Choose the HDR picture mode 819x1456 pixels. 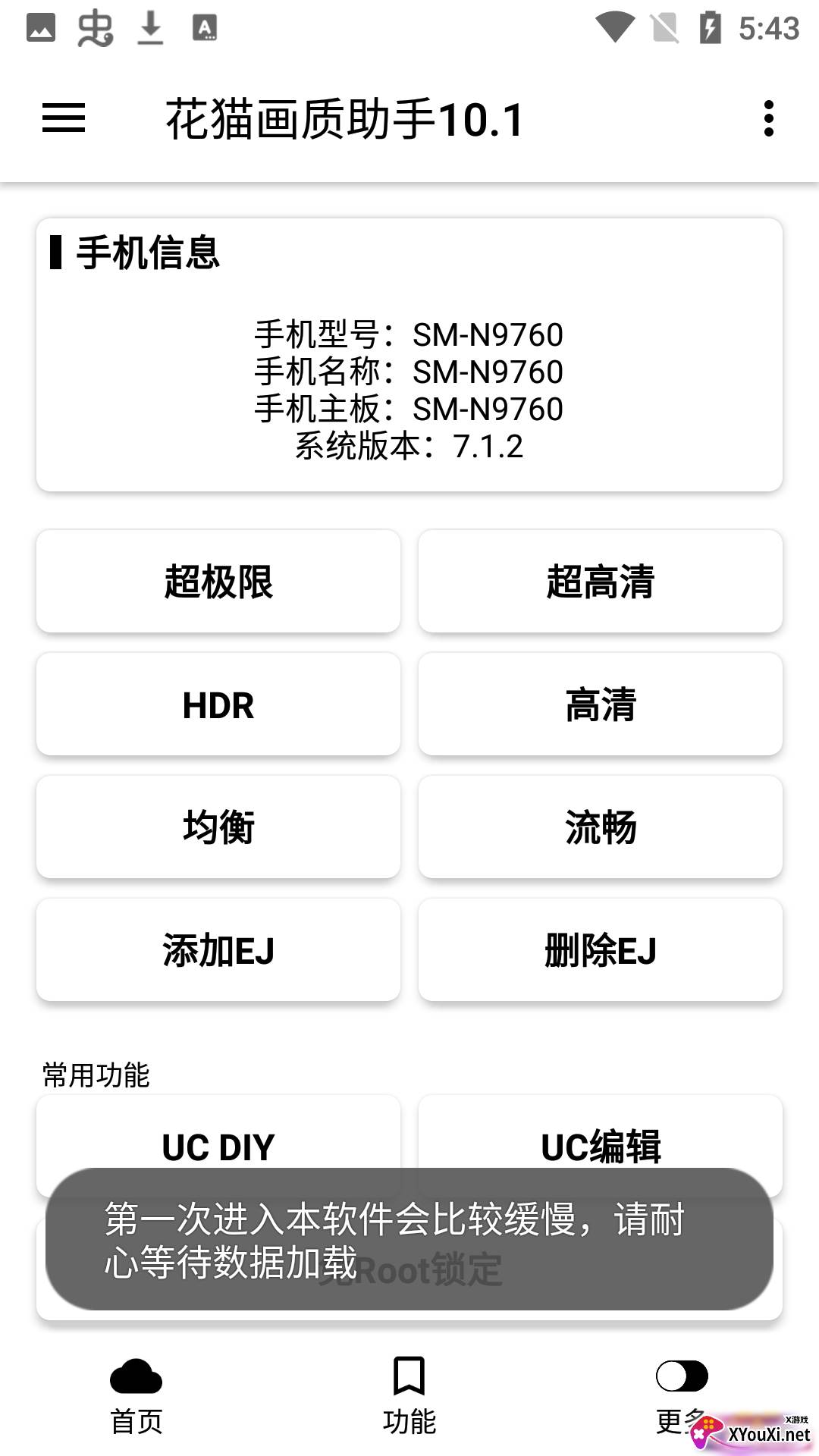coord(218,704)
